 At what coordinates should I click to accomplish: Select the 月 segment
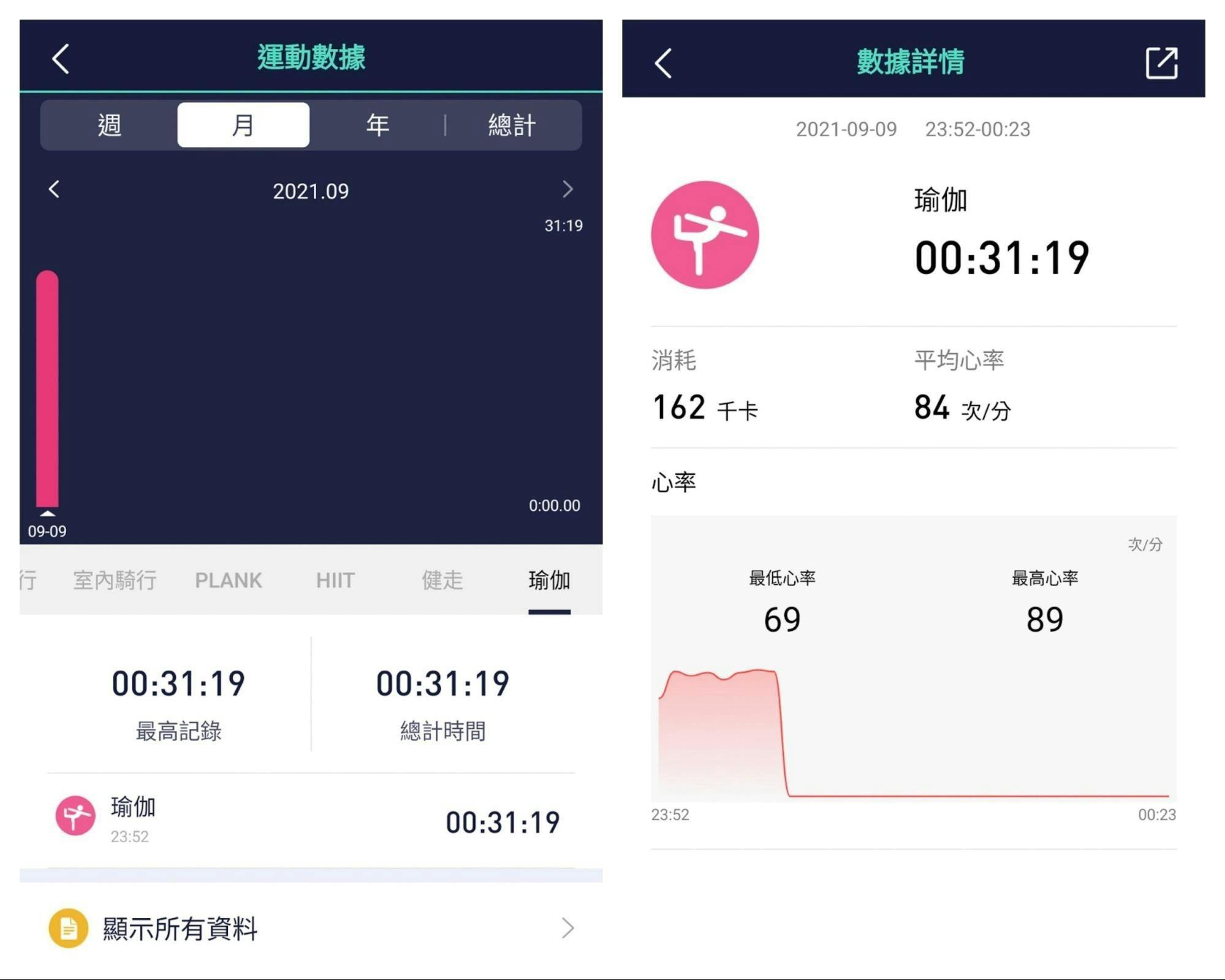243,125
